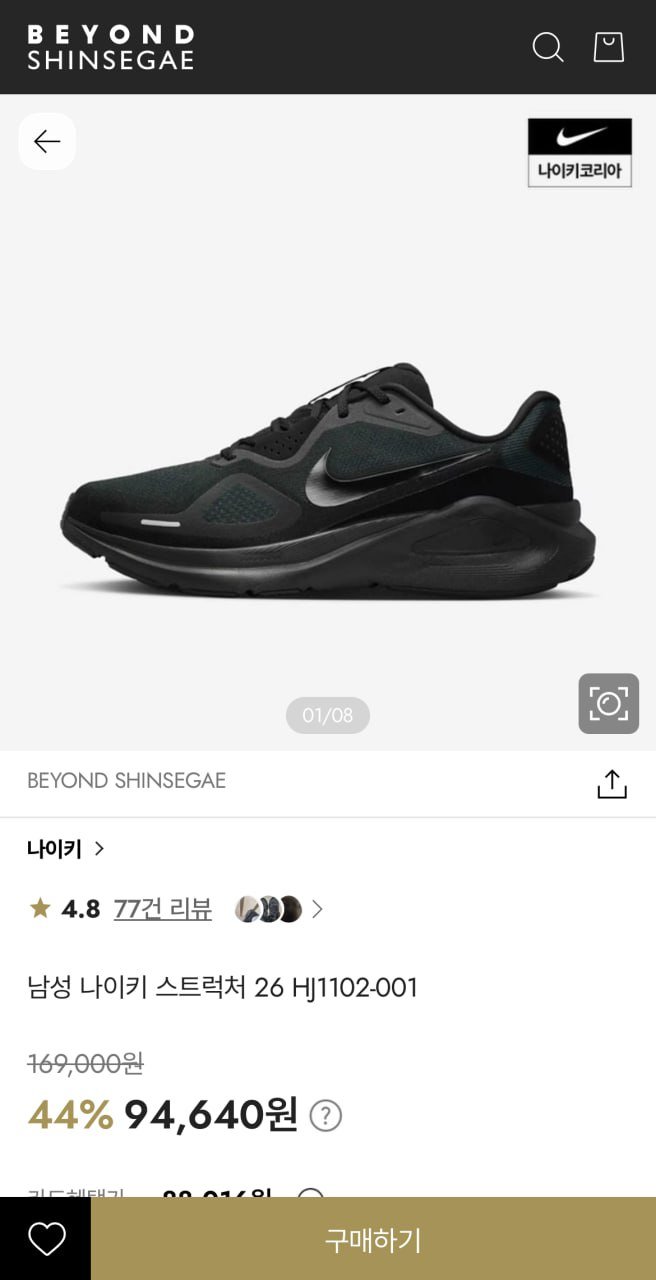Screen dimensions: 656x1280
Task: Open the 나이키 brand page
Action: click(x=65, y=849)
